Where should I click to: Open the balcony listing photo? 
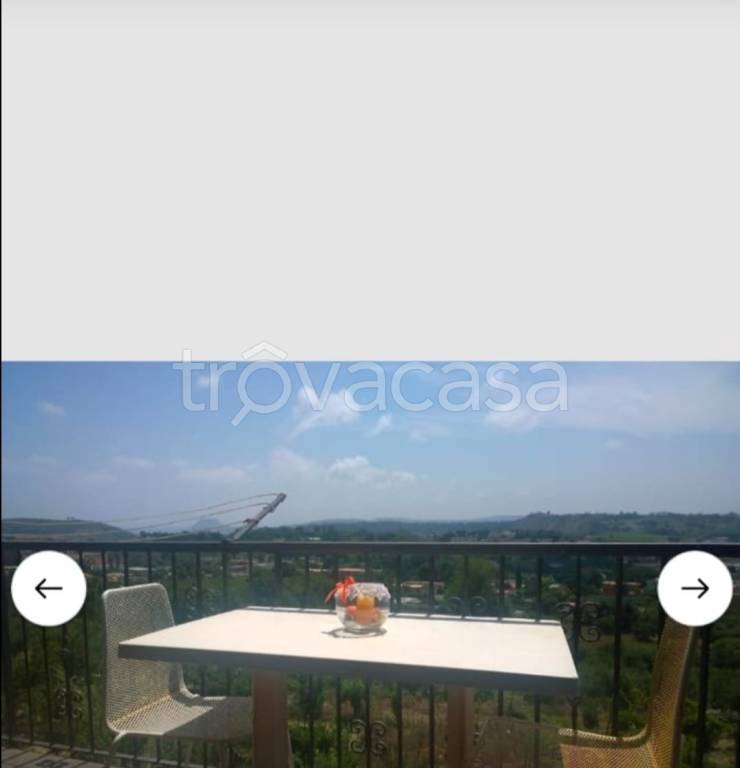click(x=370, y=520)
